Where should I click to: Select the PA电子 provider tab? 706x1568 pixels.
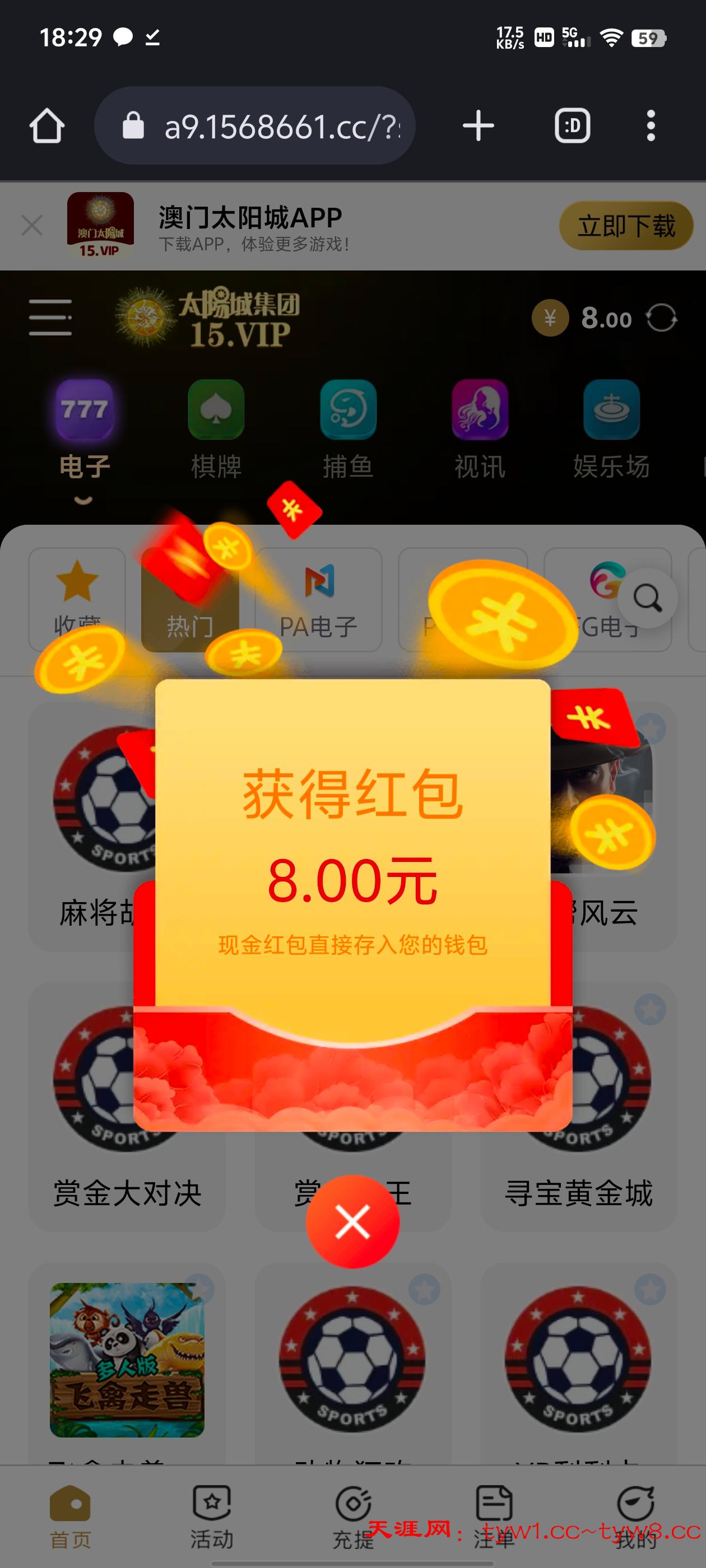coord(318,600)
